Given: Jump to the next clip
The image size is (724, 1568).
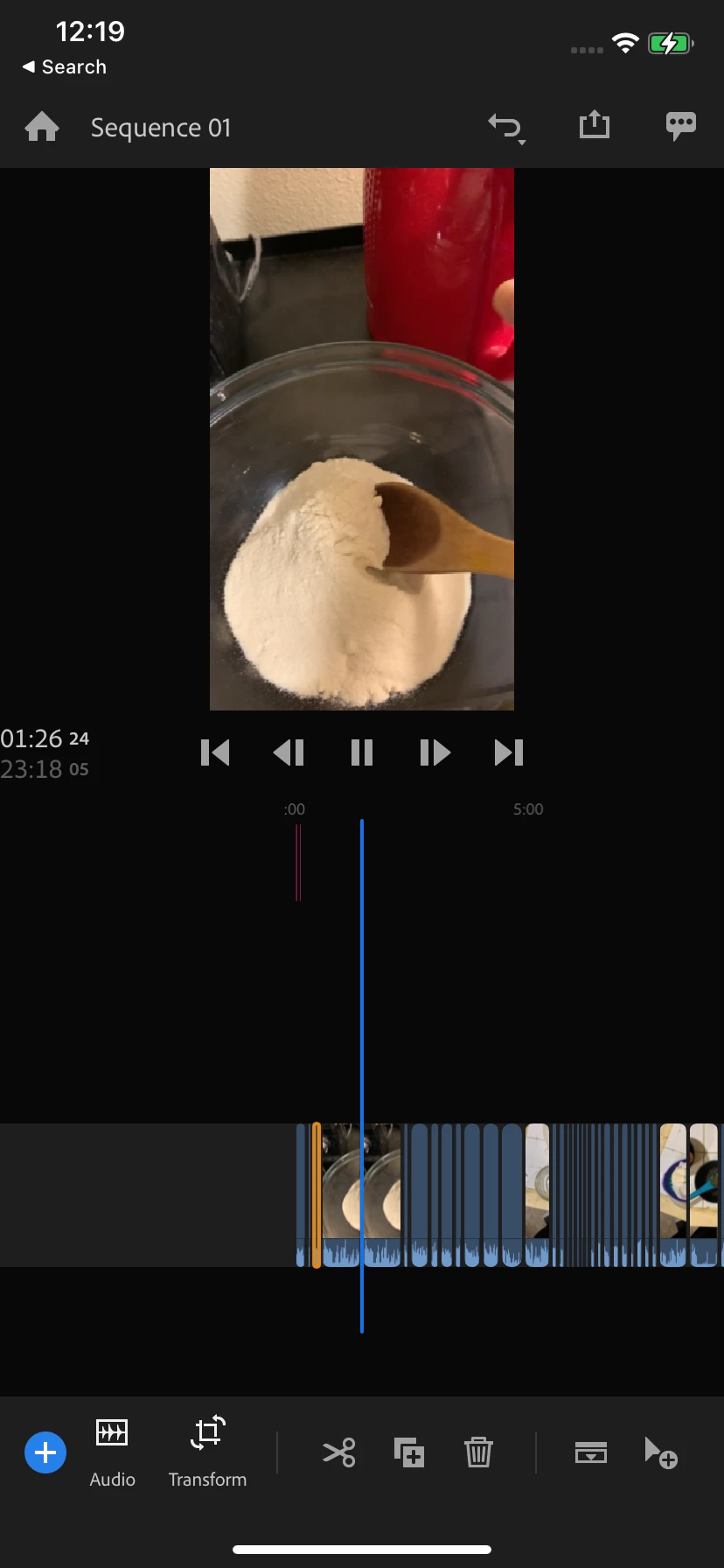Looking at the screenshot, I should (509, 752).
